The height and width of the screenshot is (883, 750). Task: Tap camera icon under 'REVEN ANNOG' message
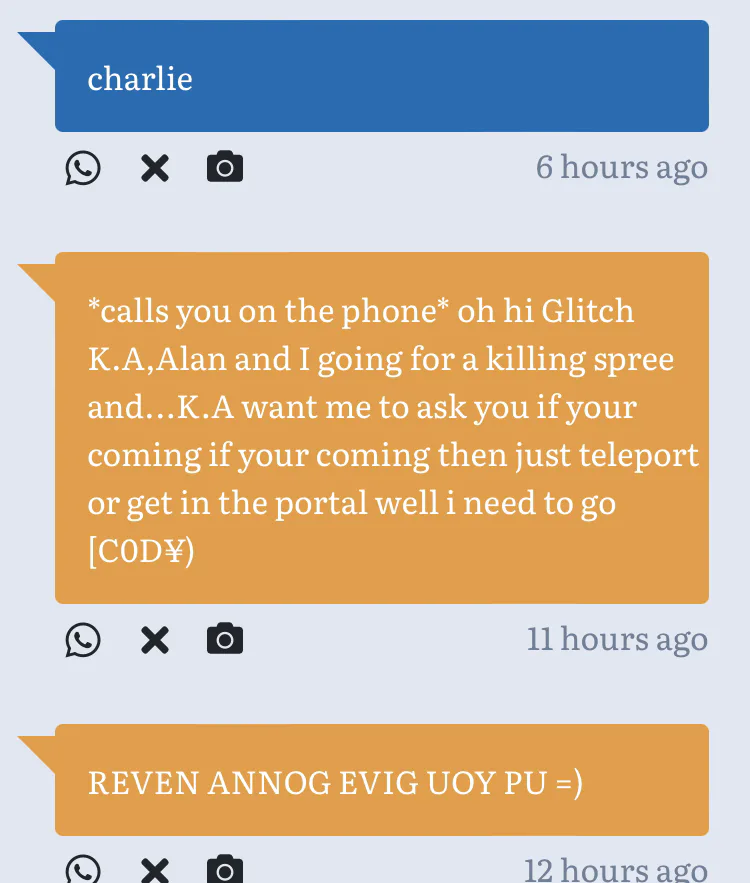click(x=225, y=870)
